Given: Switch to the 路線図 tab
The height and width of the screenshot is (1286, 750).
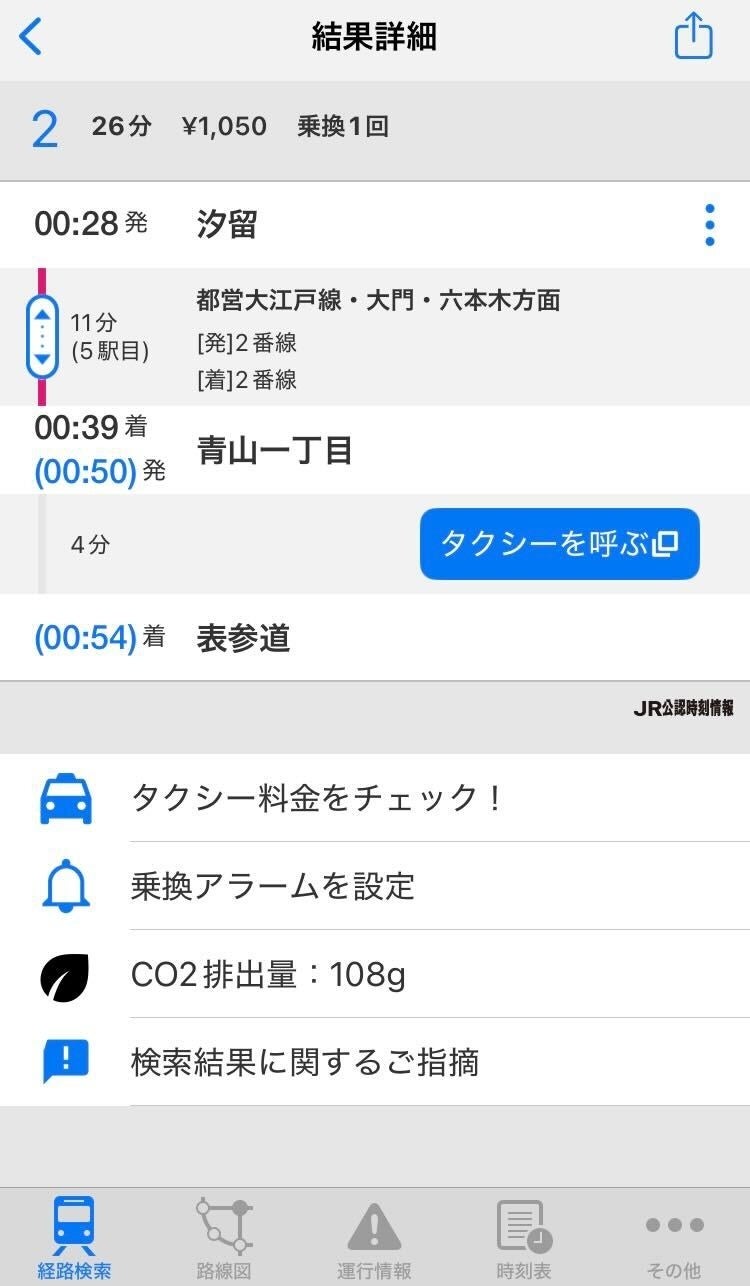Looking at the screenshot, I should pos(224,1238).
